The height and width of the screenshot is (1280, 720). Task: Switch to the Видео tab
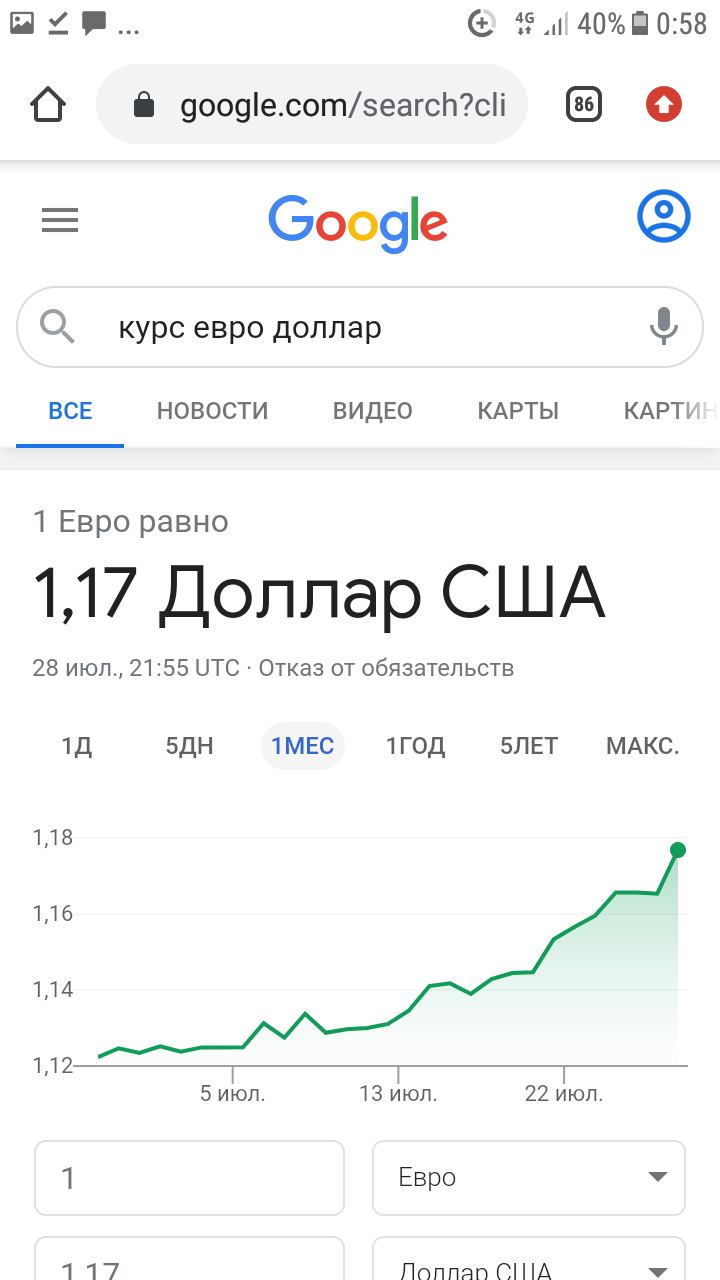click(372, 411)
